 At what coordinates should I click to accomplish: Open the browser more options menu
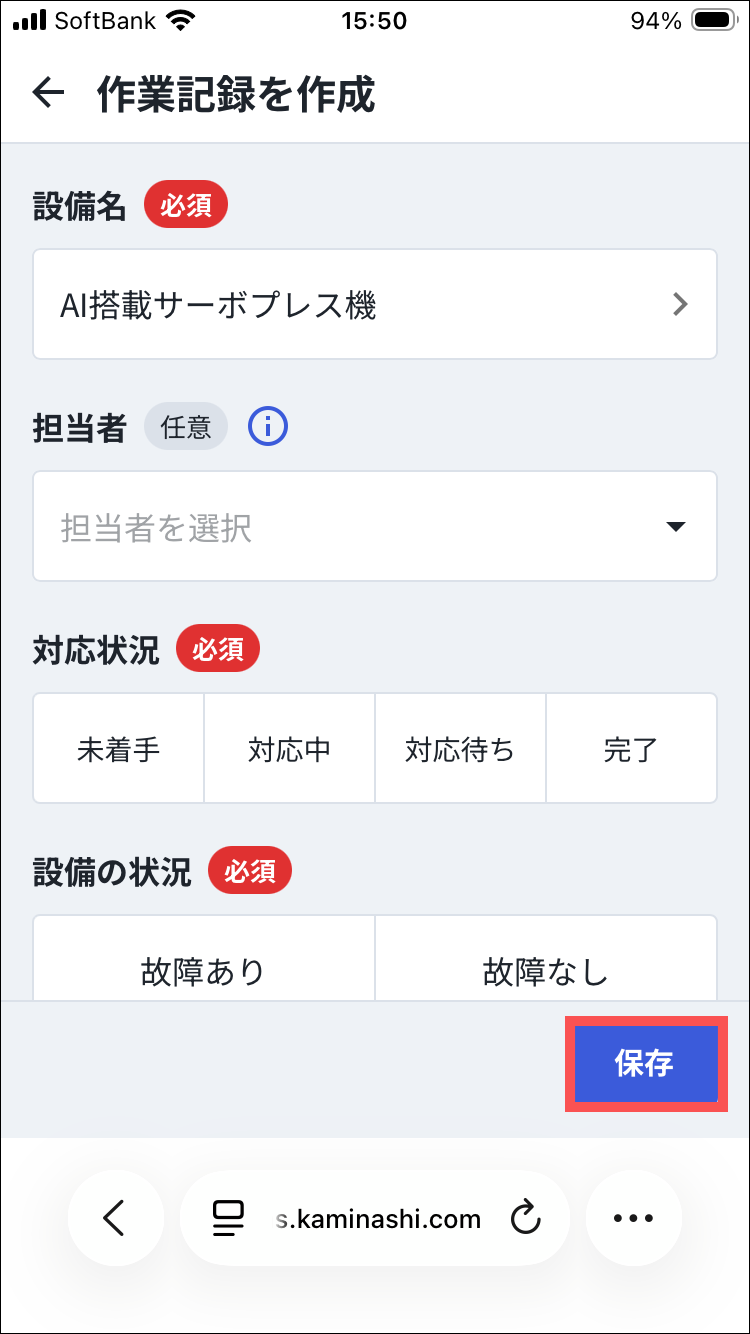point(633,1218)
